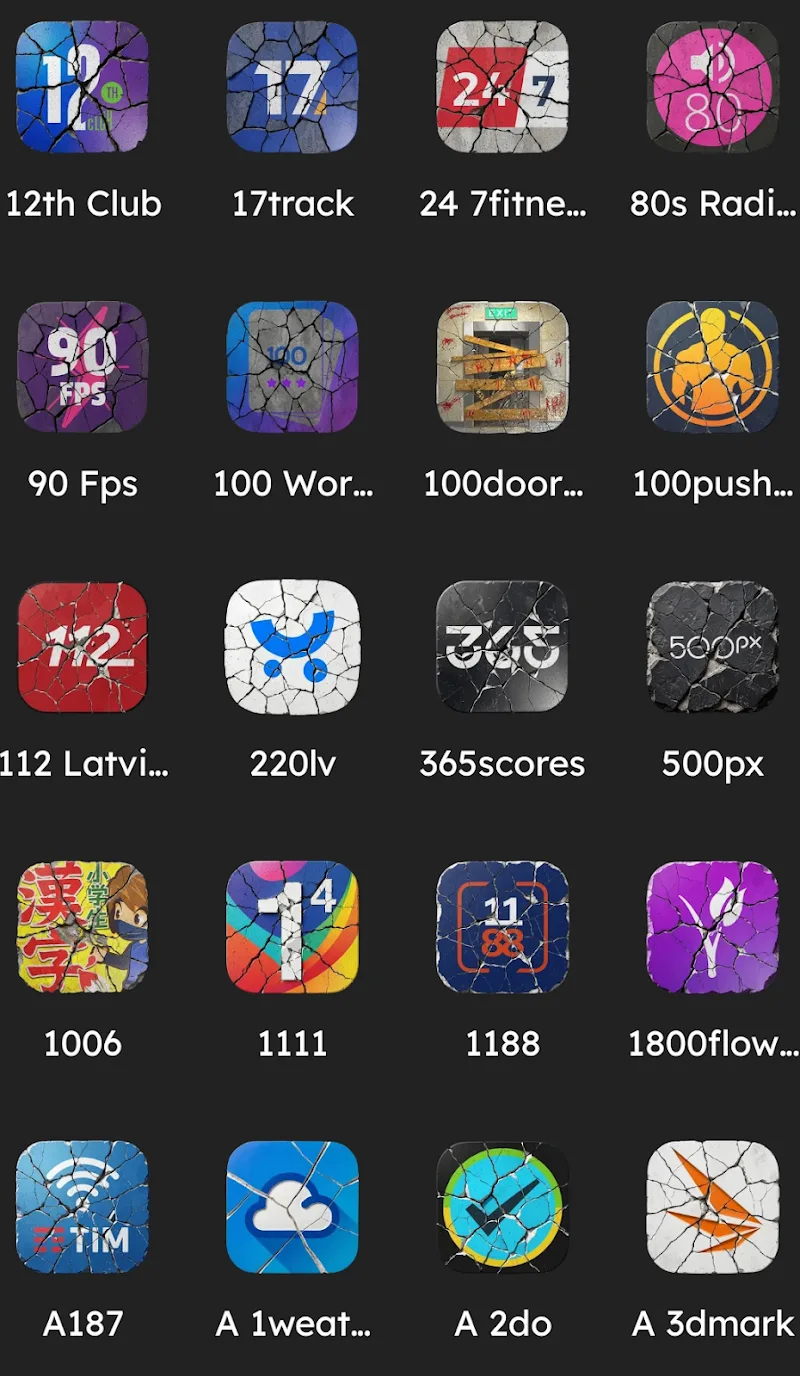The image size is (800, 1376).
Task: Tap the A187 TIM icon
Action: pos(83,1207)
